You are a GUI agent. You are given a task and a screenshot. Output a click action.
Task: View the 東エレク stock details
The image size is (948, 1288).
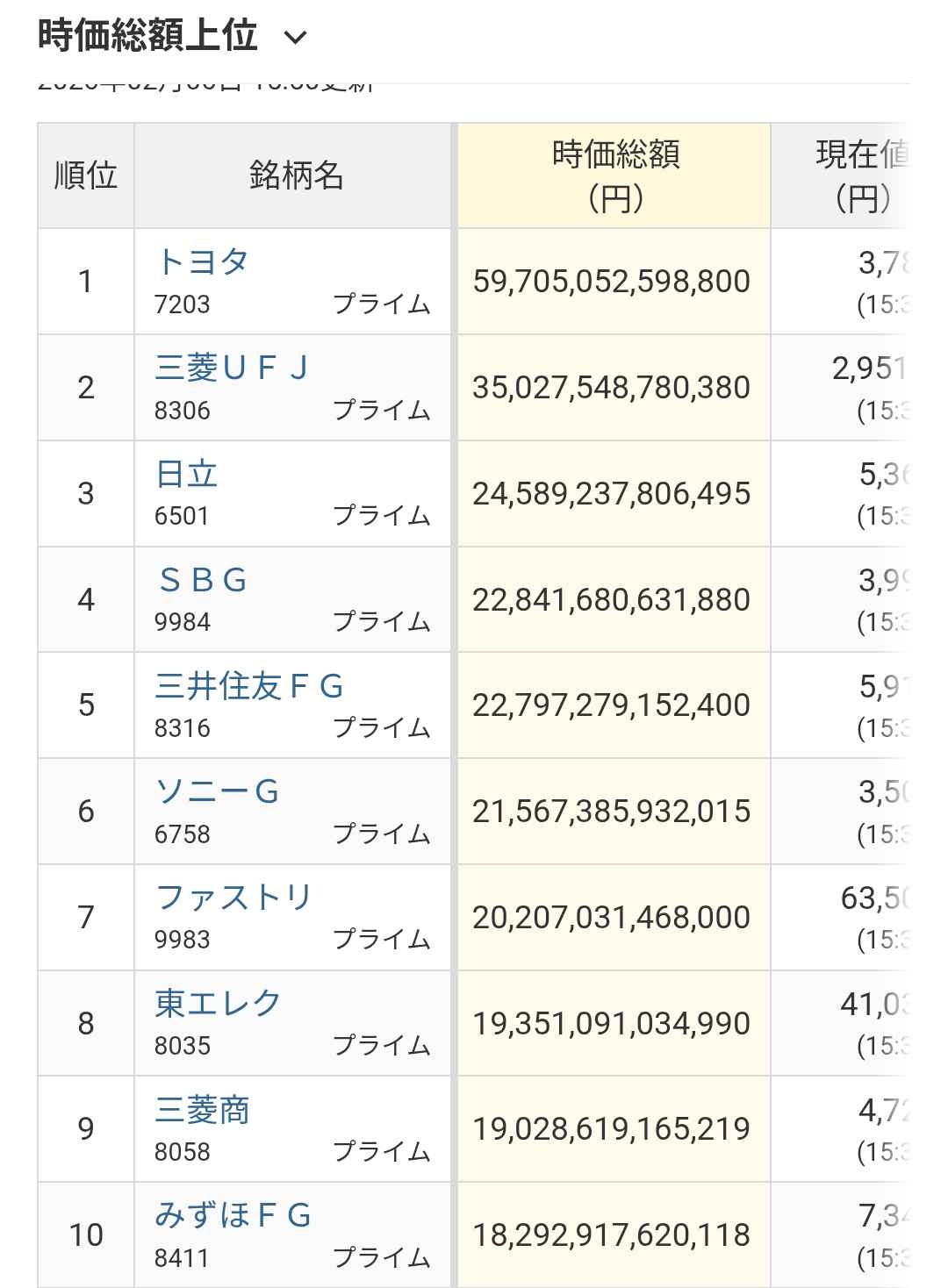click(x=218, y=1003)
